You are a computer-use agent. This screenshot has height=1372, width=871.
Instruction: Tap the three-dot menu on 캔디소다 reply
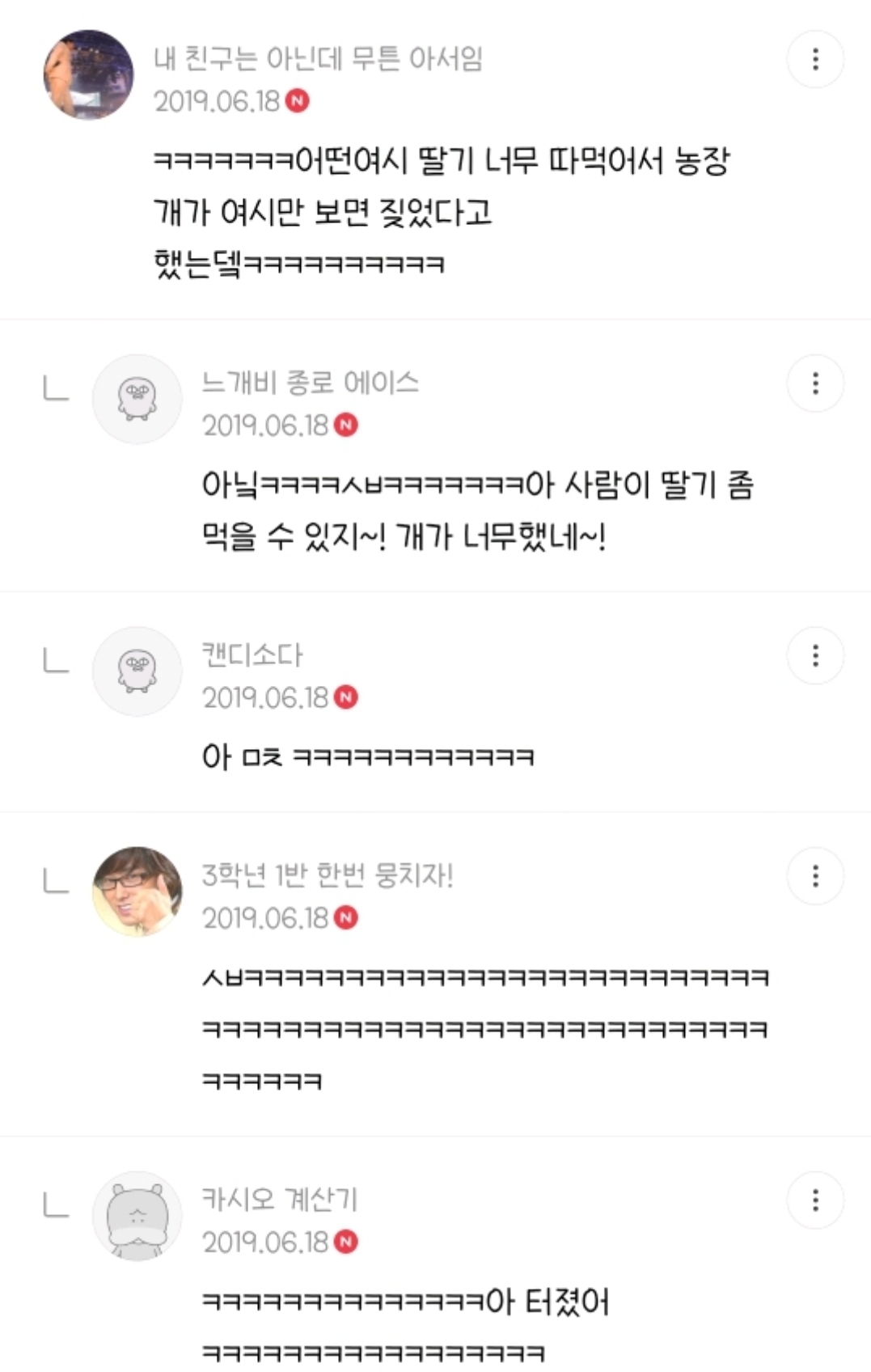tap(814, 655)
